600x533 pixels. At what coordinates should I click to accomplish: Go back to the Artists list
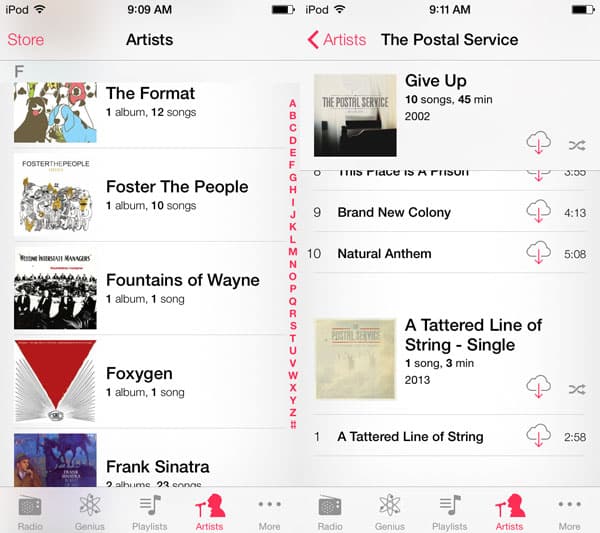pos(337,40)
